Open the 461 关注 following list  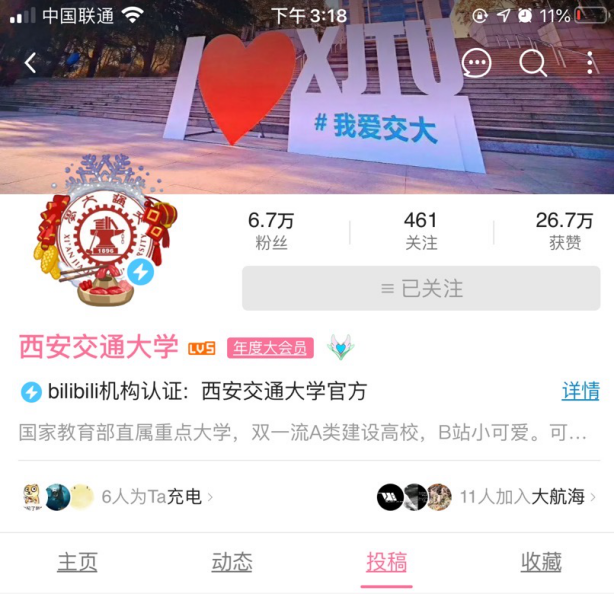tap(421, 230)
